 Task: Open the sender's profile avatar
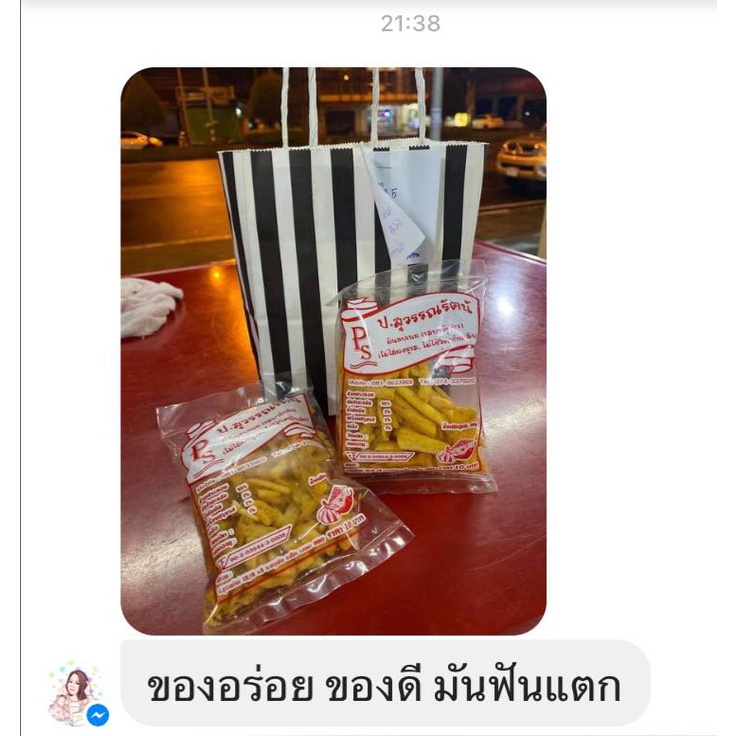point(76,693)
